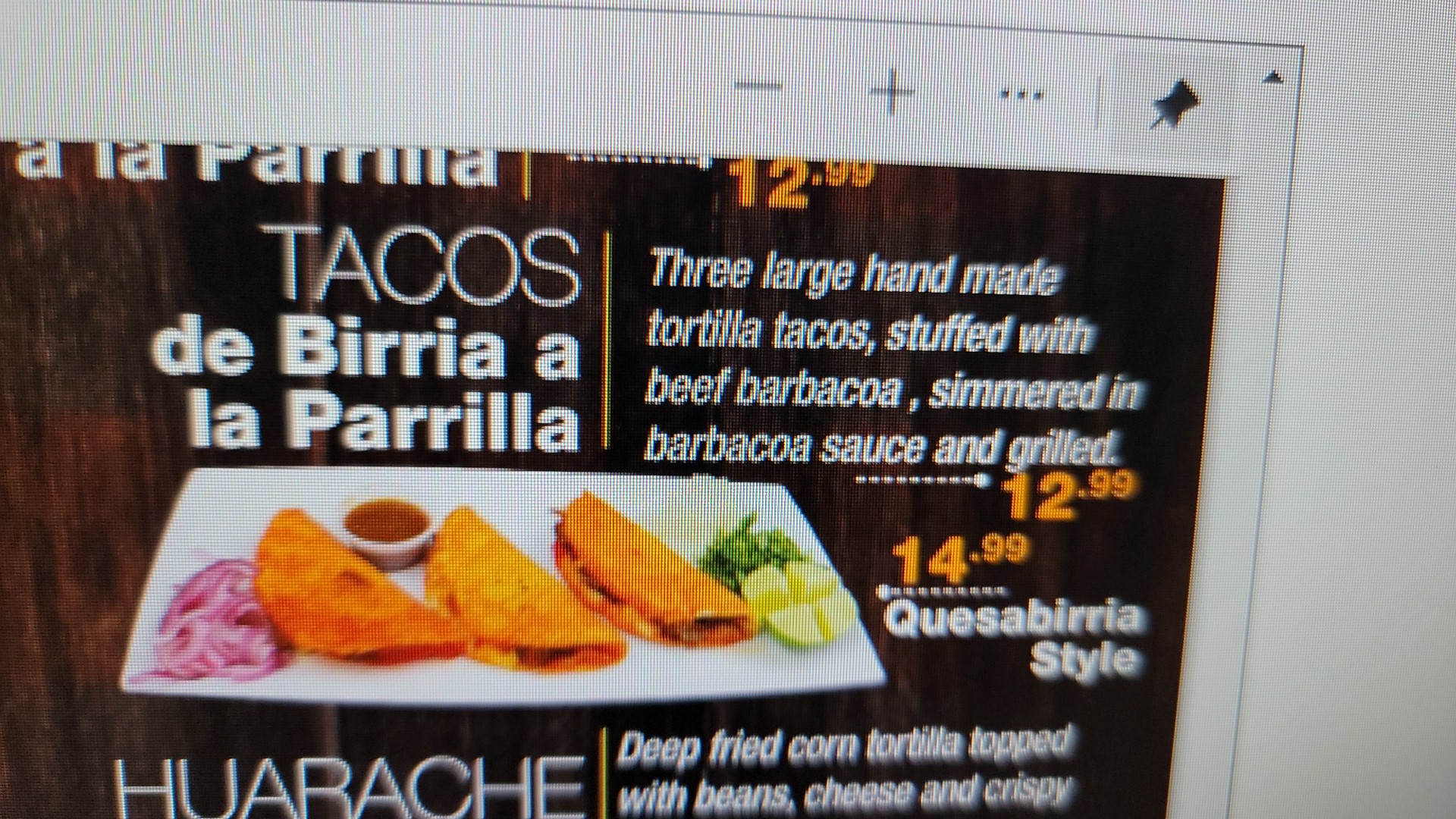The height and width of the screenshot is (819, 1456).
Task: Pin the toolbar with the pushpin icon
Action: pos(1172,106)
